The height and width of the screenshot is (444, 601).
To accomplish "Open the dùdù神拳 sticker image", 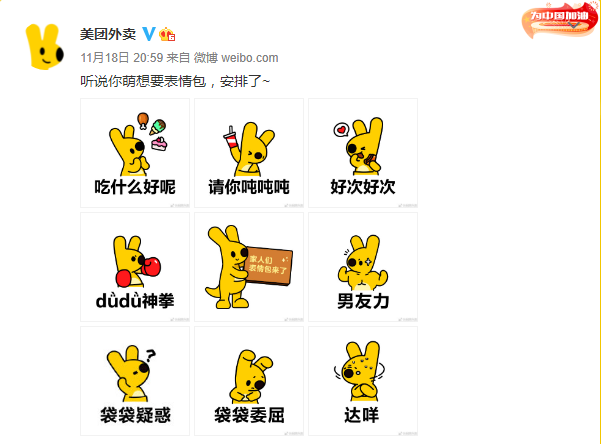I will tap(134, 267).
